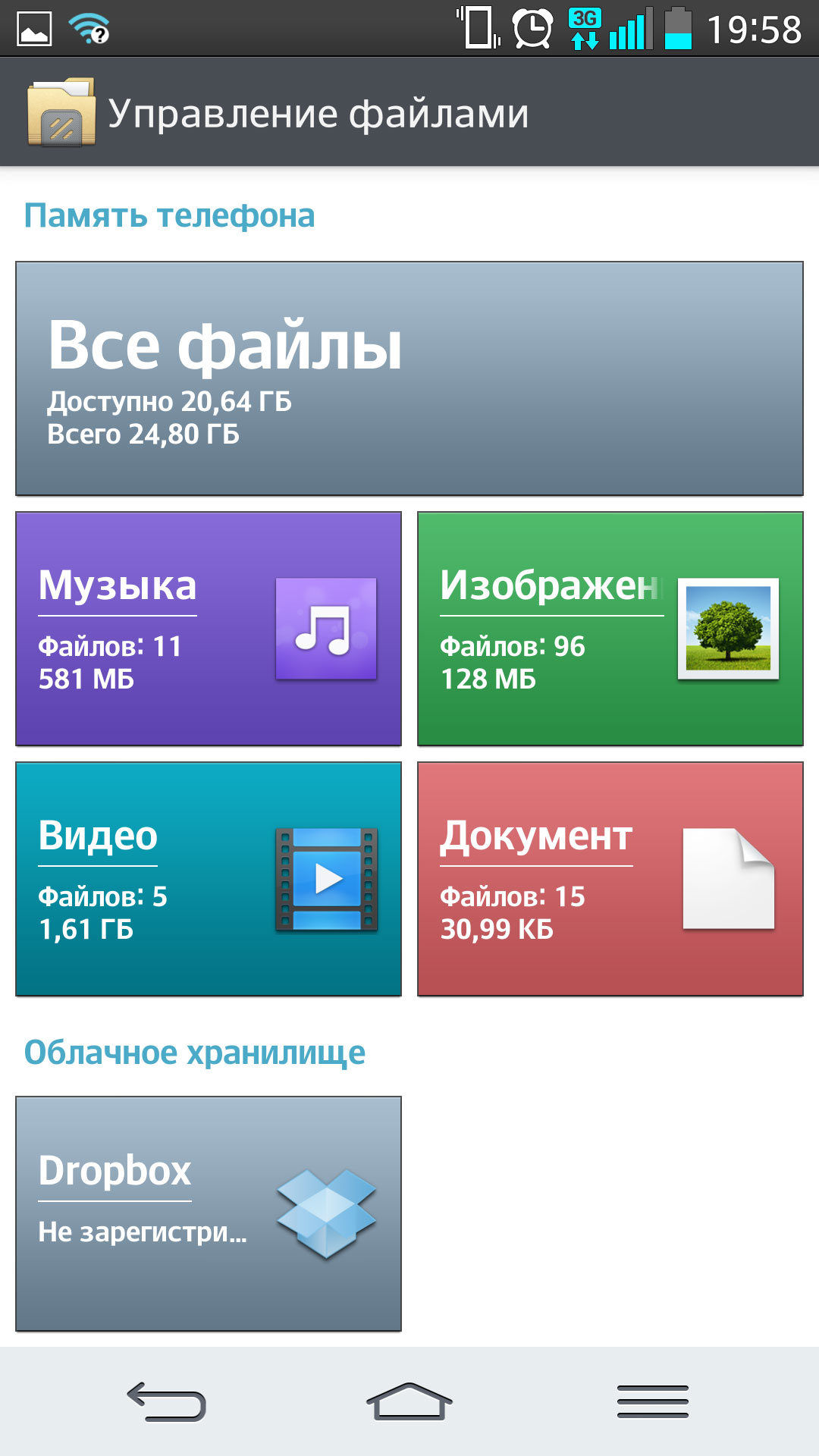
Task: Tap the system back button
Action: click(x=166, y=1401)
